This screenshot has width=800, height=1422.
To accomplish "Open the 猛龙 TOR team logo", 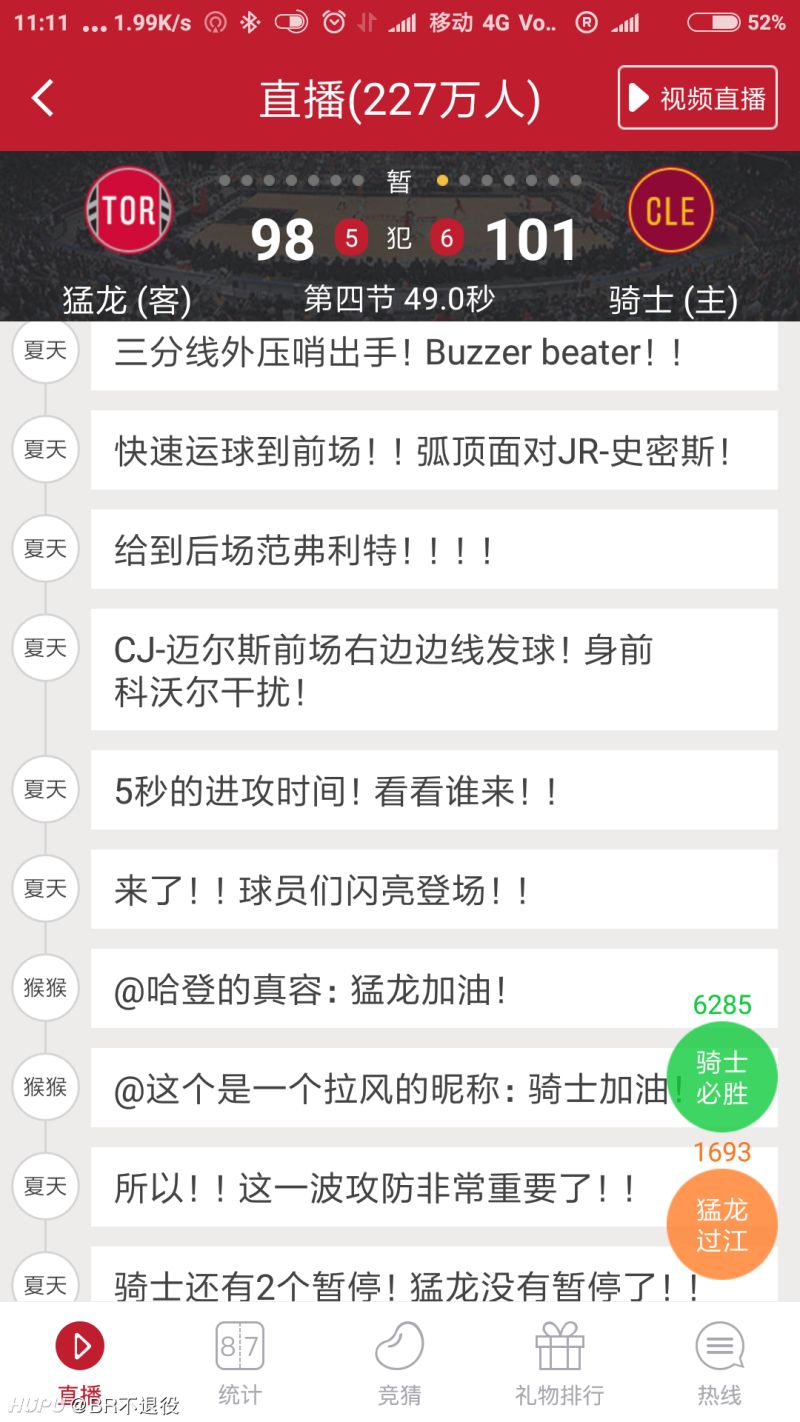I will [x=128, y=211].
